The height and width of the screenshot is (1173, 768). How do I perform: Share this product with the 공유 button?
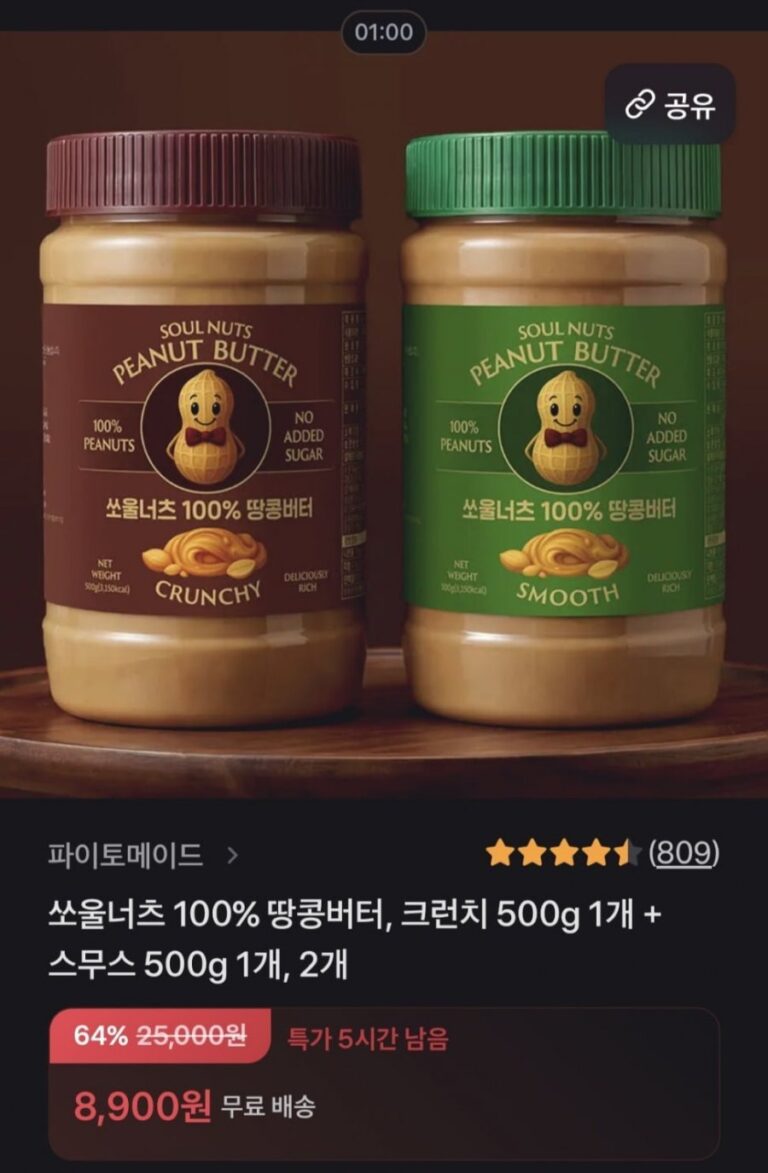[x=670, y=105]
